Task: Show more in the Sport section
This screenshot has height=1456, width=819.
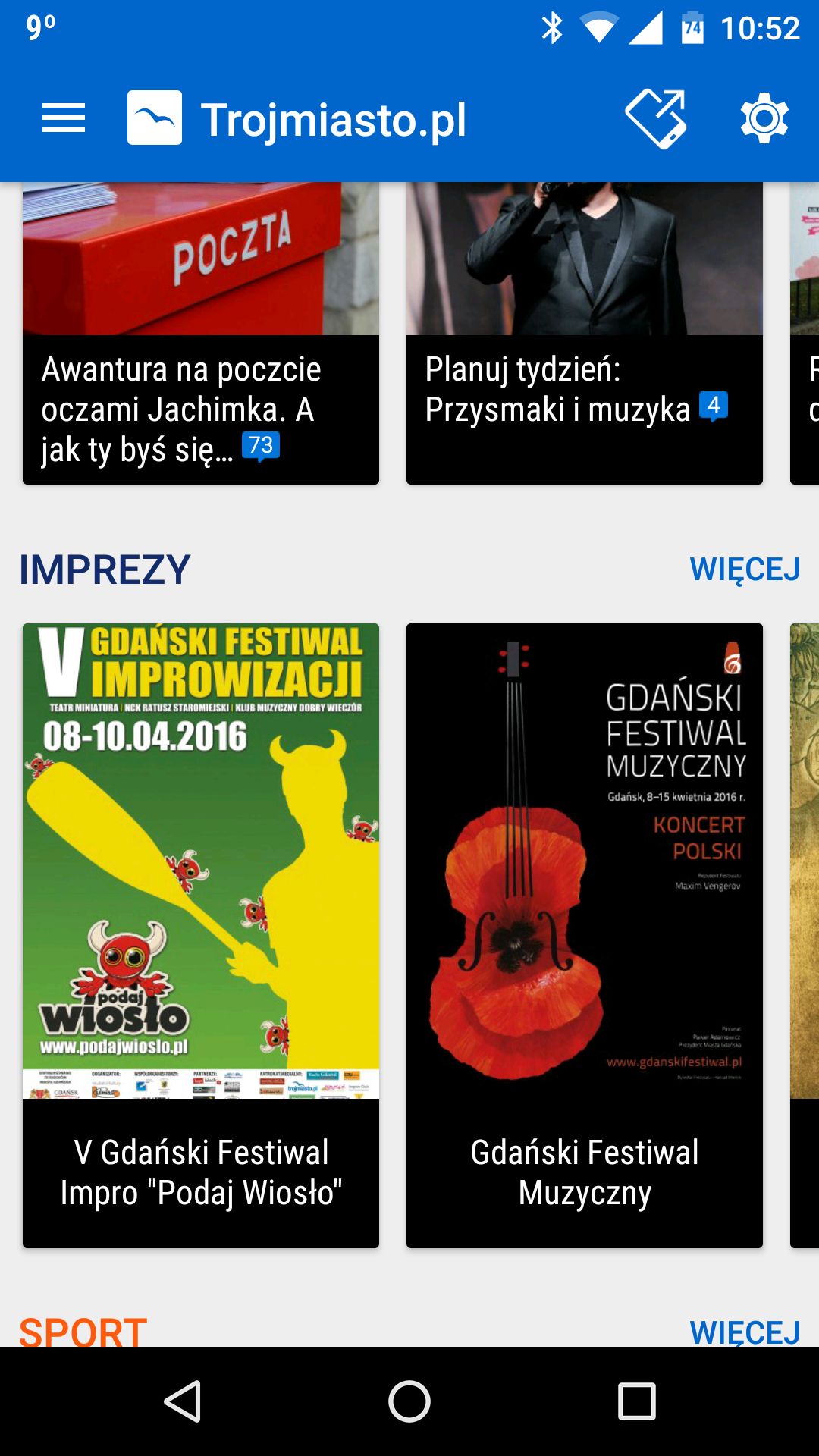Action: pos(745,1332)
